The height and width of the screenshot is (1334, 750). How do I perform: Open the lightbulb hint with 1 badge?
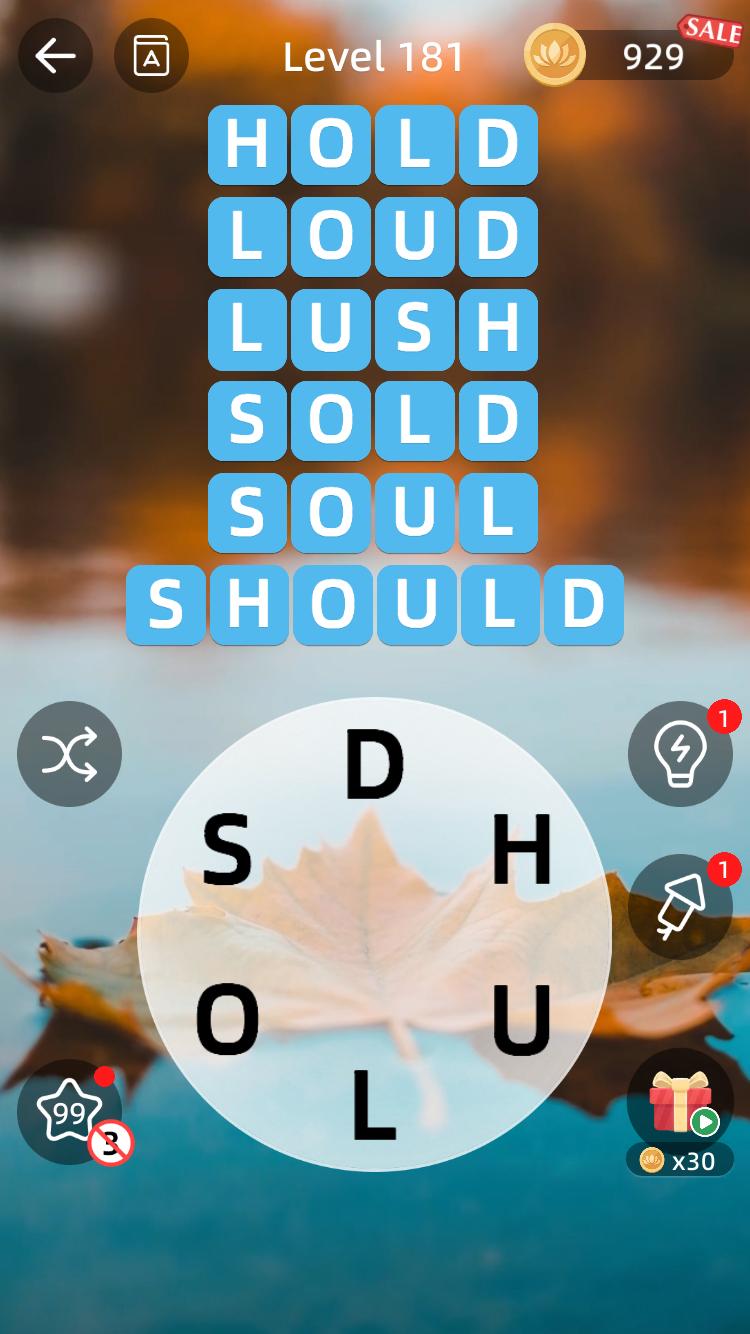click(680, 753)
